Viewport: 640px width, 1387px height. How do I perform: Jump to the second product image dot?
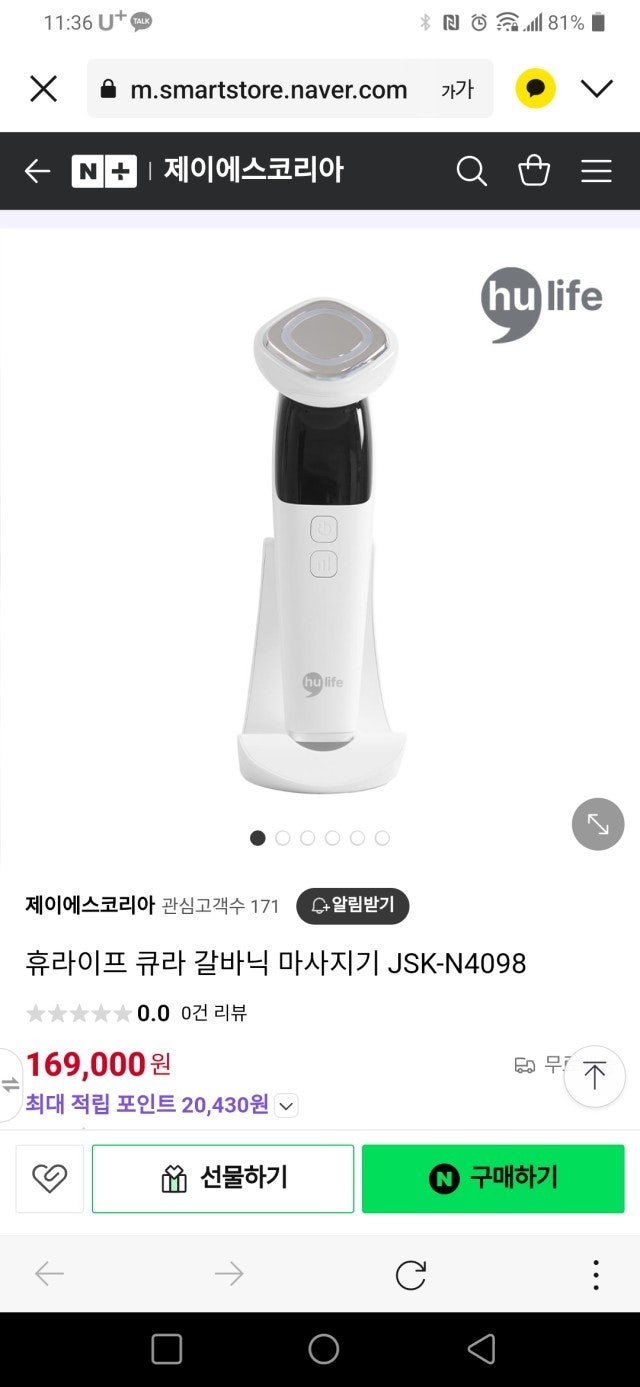pos(283,838)
